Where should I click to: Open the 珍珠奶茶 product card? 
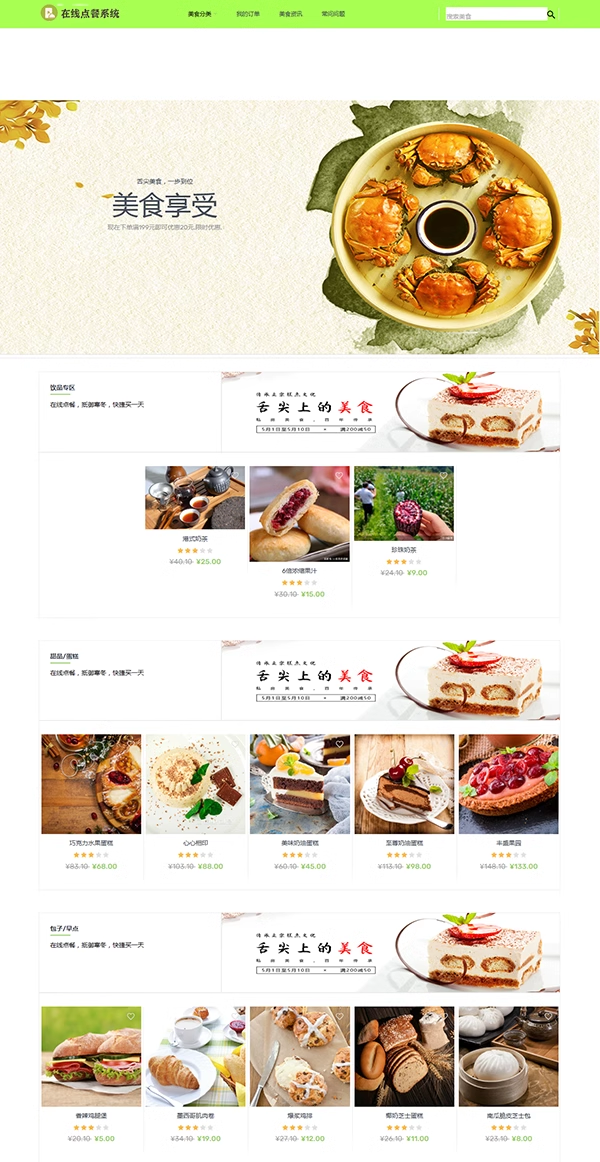pyautogui.click(x=403, y=503)
